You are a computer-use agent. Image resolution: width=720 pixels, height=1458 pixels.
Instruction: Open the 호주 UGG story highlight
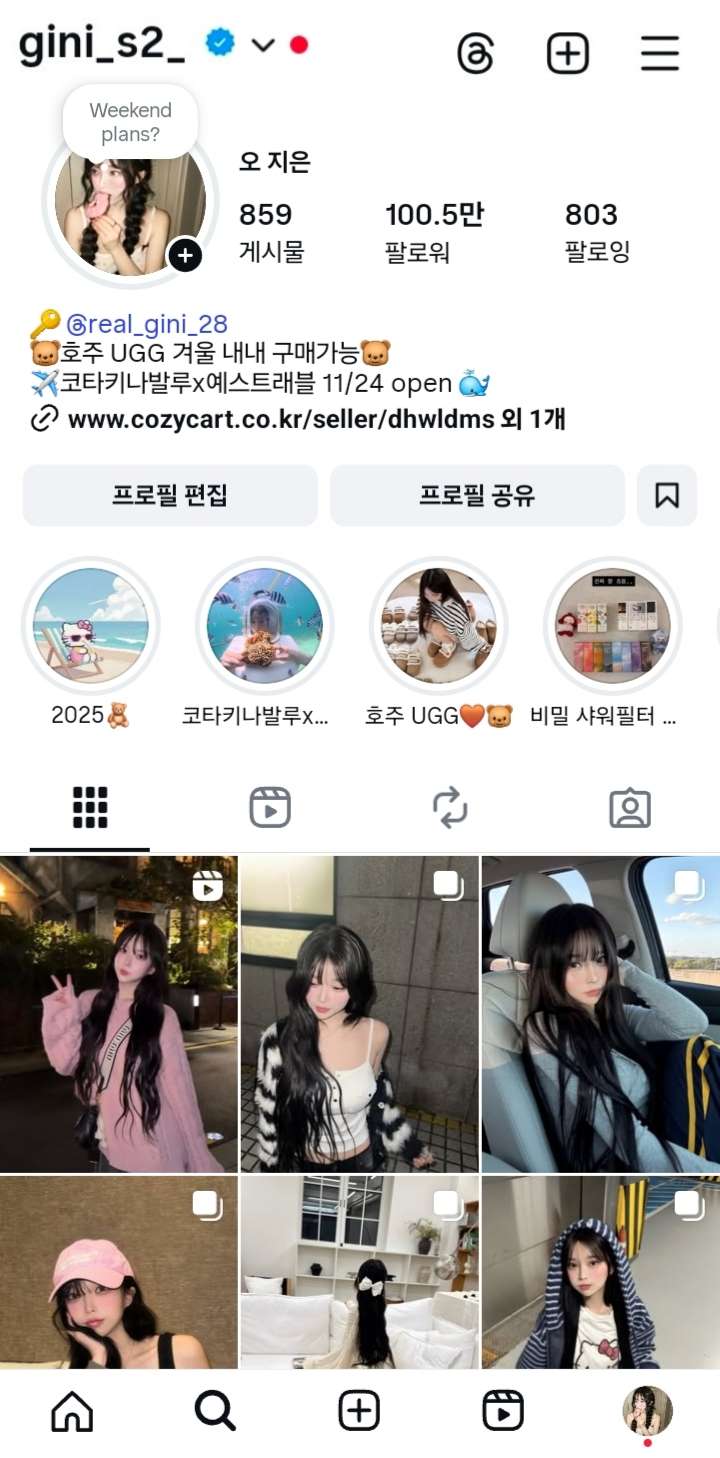pyautogui.click(x=439, y=627)
